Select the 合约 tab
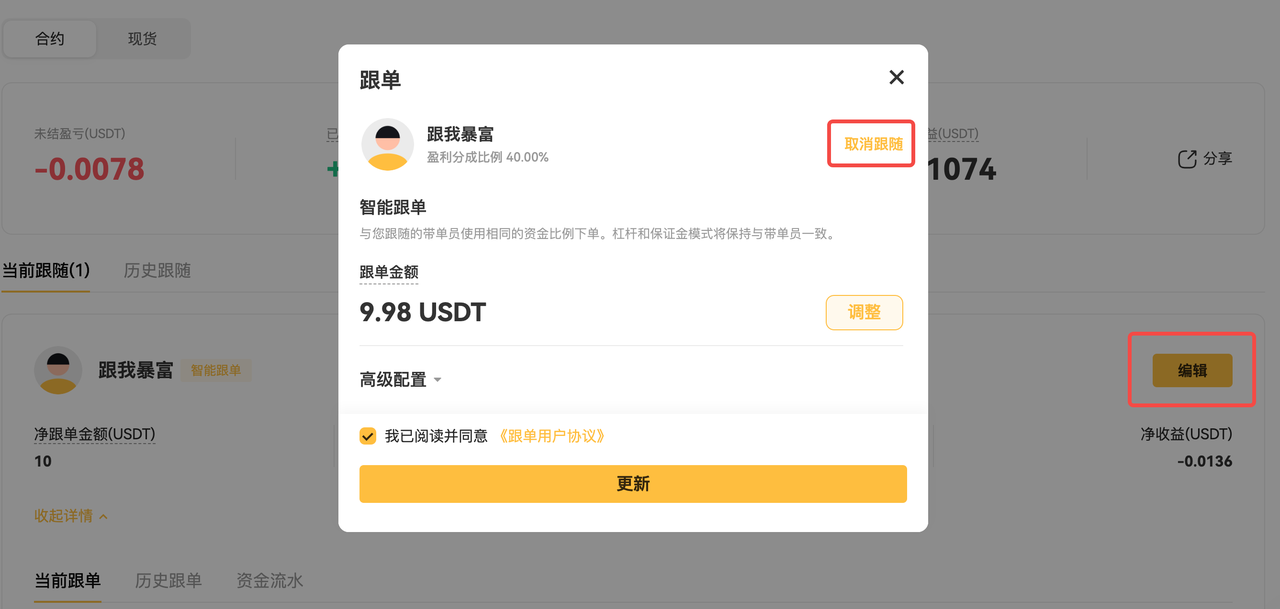The height and width of the screenshot is (609, 1280). click(50, 39)
